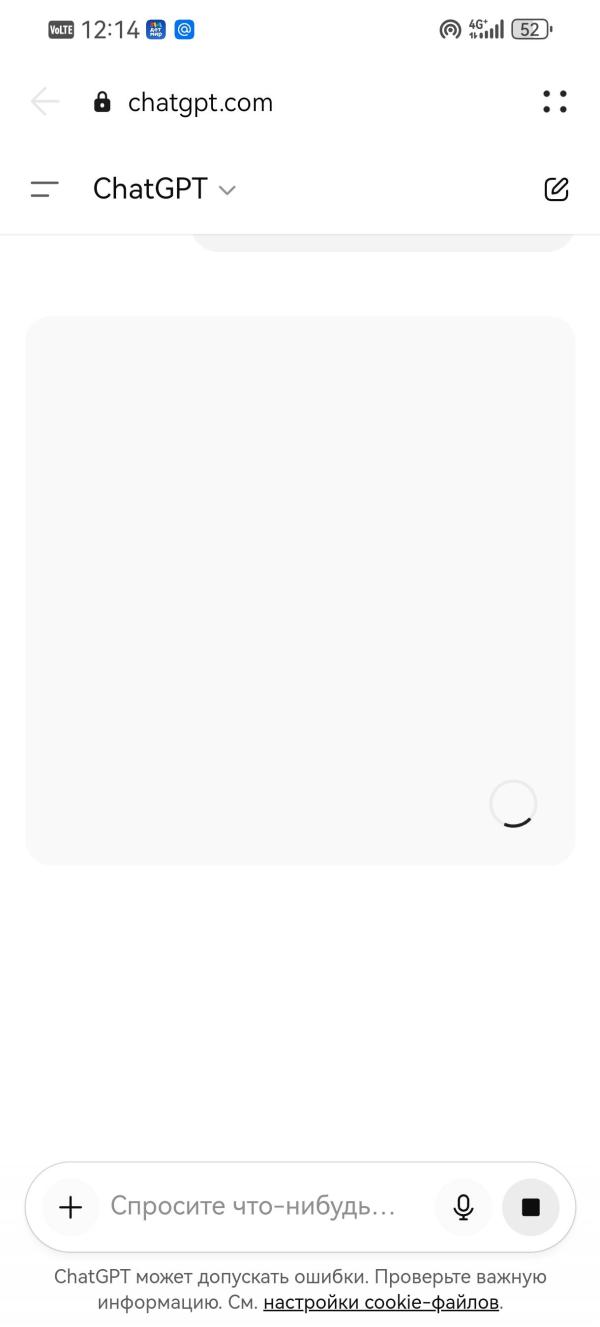Go back with the browser arrow
The width and height of the screenshot is (600, 1327).
pyautogui.click(x=45, y=102)
